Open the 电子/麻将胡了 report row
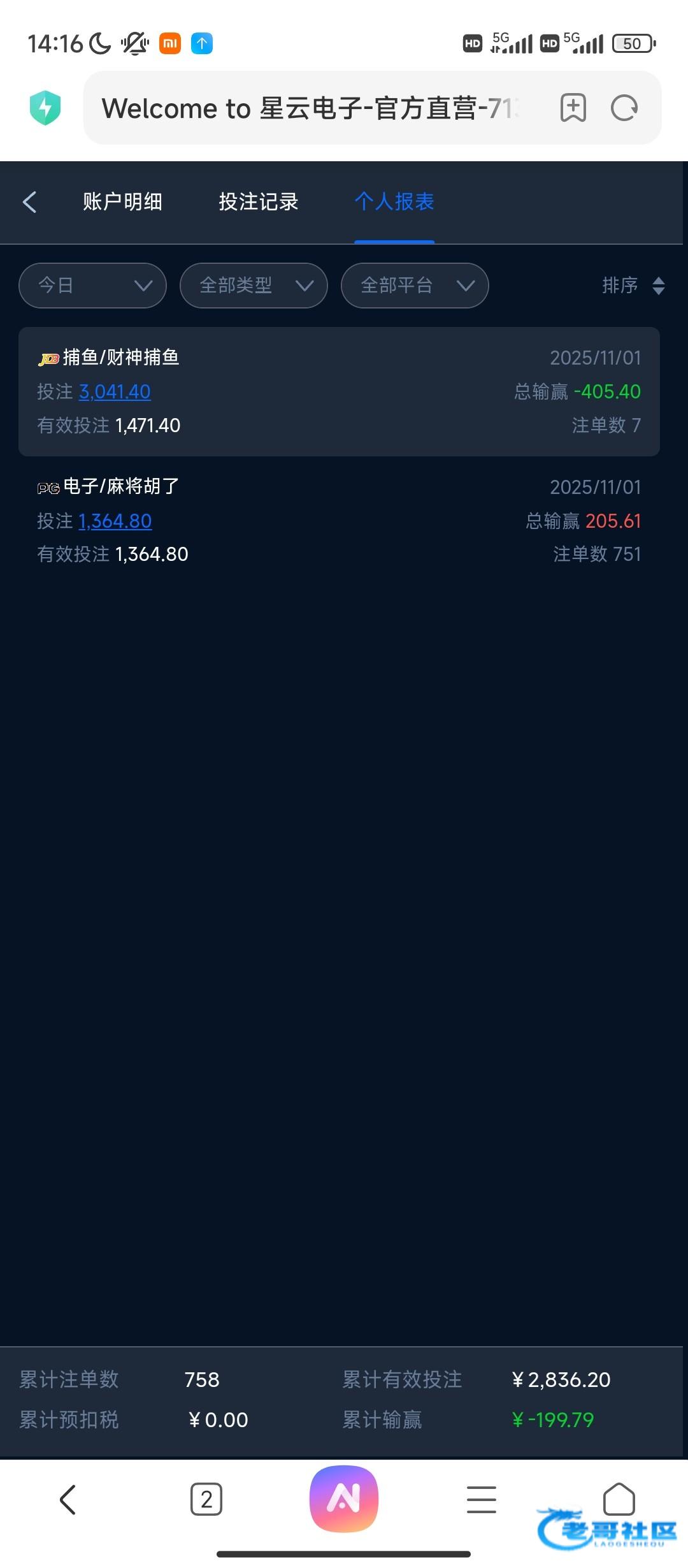 339,520
